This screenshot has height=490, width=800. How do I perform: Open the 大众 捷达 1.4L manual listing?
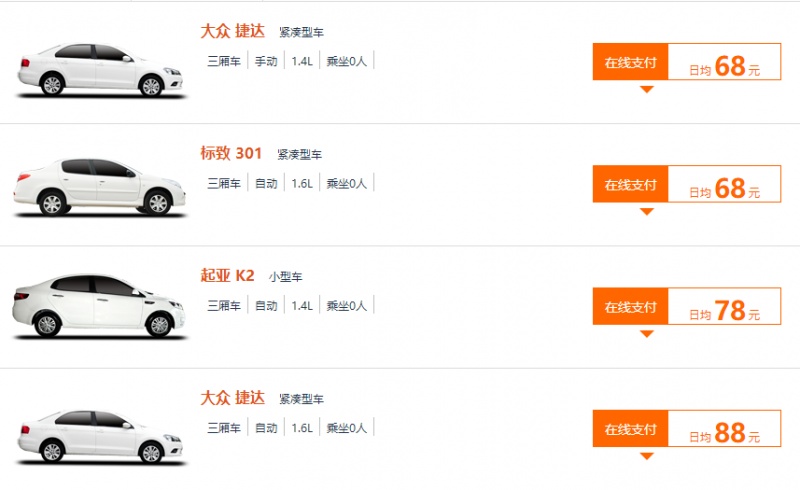click(232, 31)
